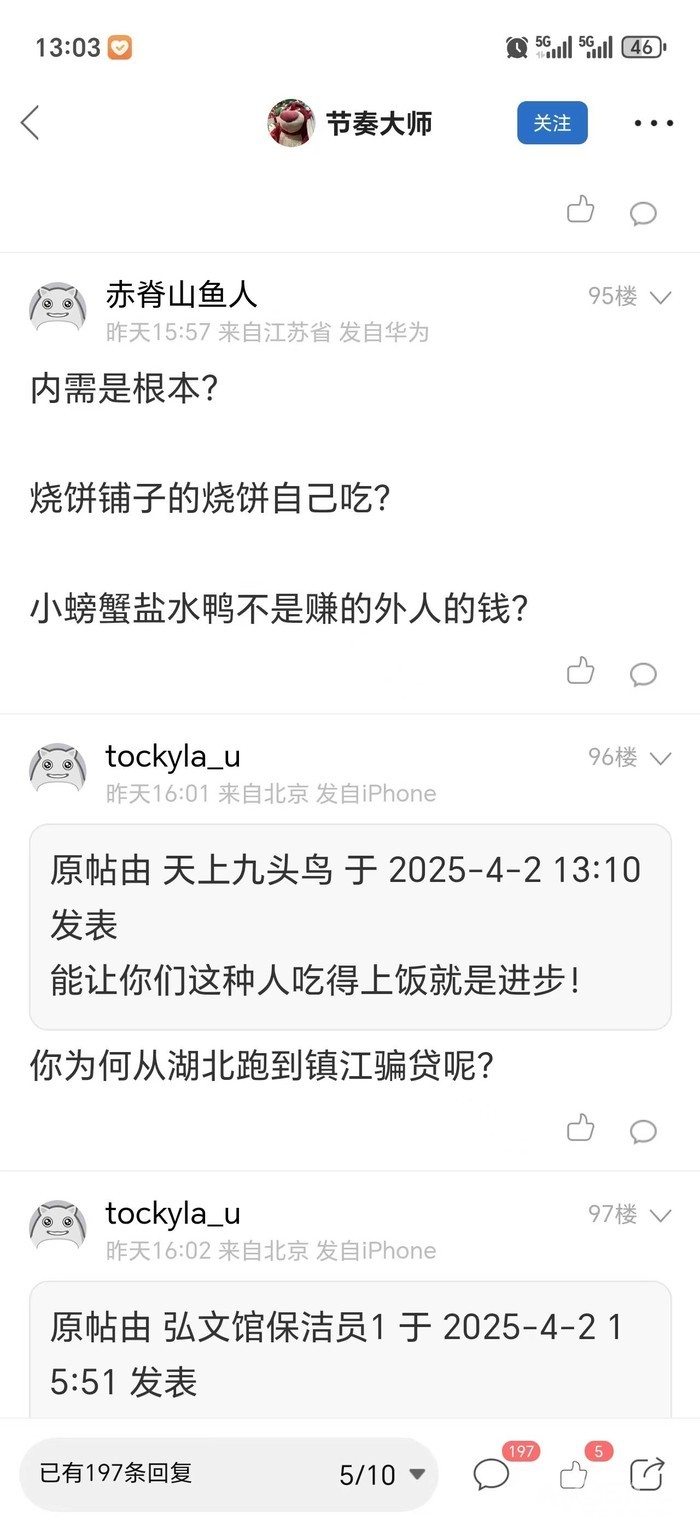Open 赤脊山鱼人's avatar profile

point(58,307)
